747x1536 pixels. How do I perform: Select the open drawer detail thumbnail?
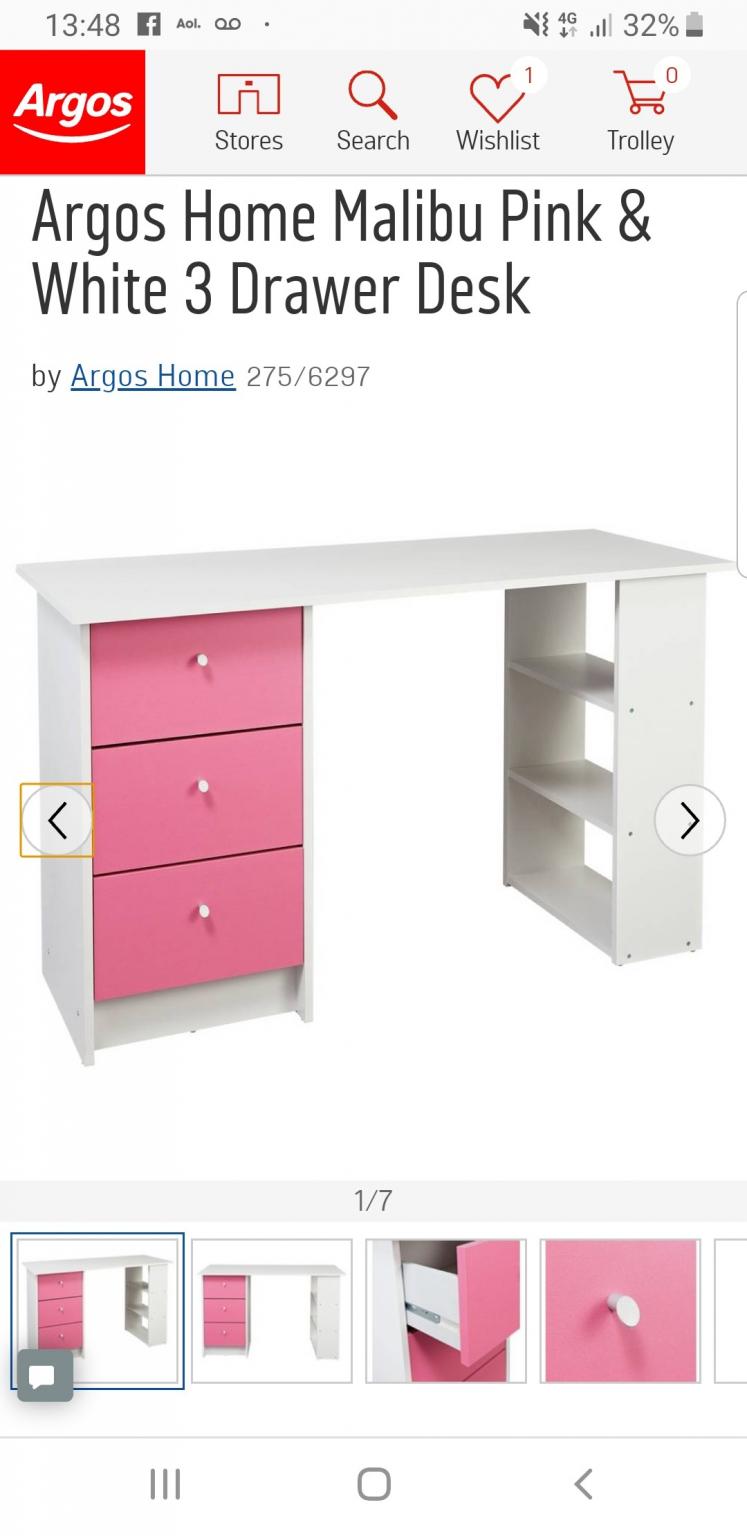[446, 1311]
